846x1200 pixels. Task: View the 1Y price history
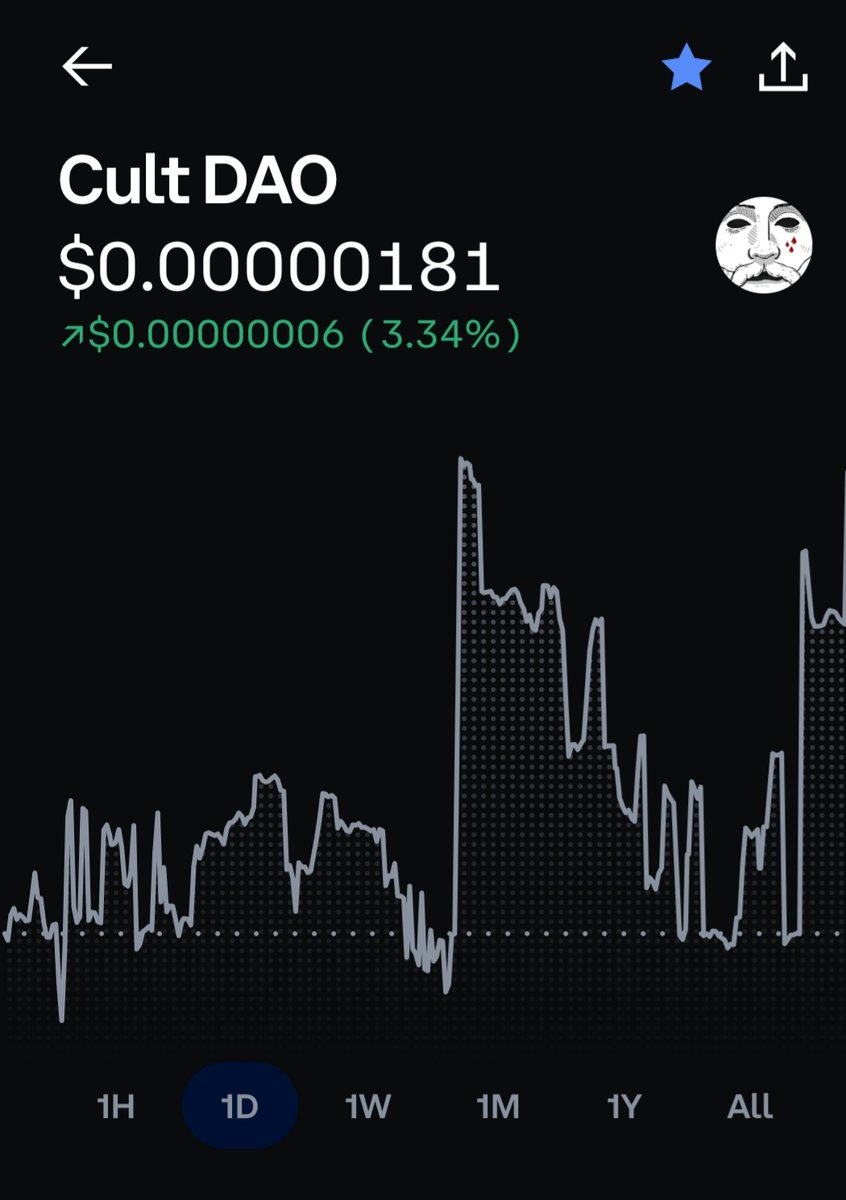(623, 1107)
